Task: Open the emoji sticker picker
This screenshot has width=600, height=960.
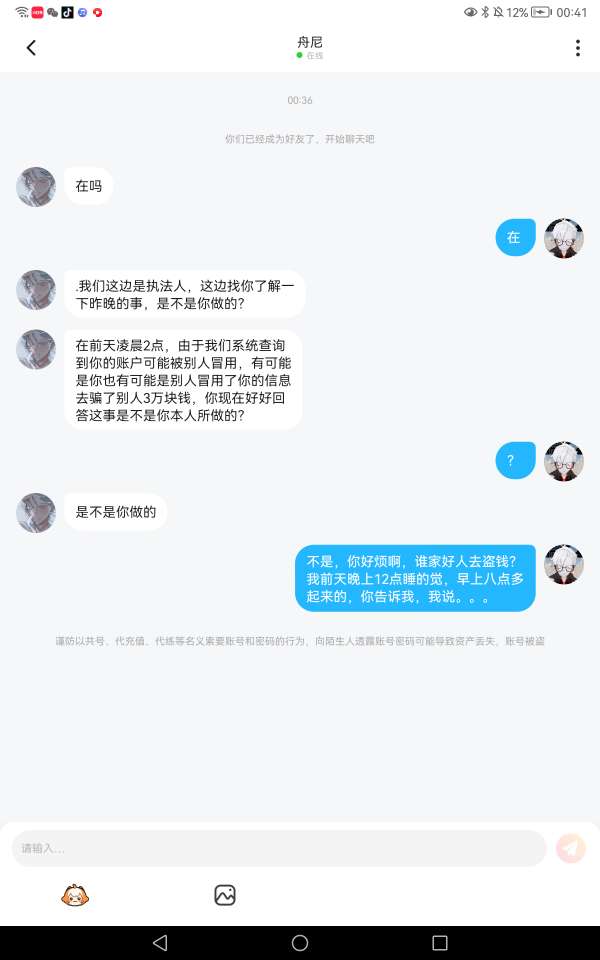Action: pos(75,895)
